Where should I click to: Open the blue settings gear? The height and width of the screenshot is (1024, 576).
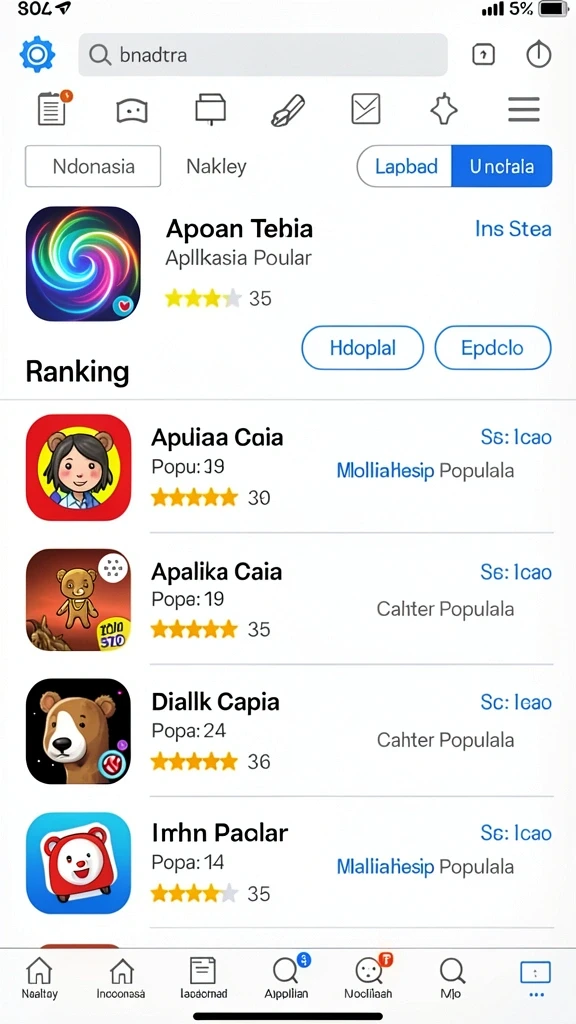click(x=37, y=54)
